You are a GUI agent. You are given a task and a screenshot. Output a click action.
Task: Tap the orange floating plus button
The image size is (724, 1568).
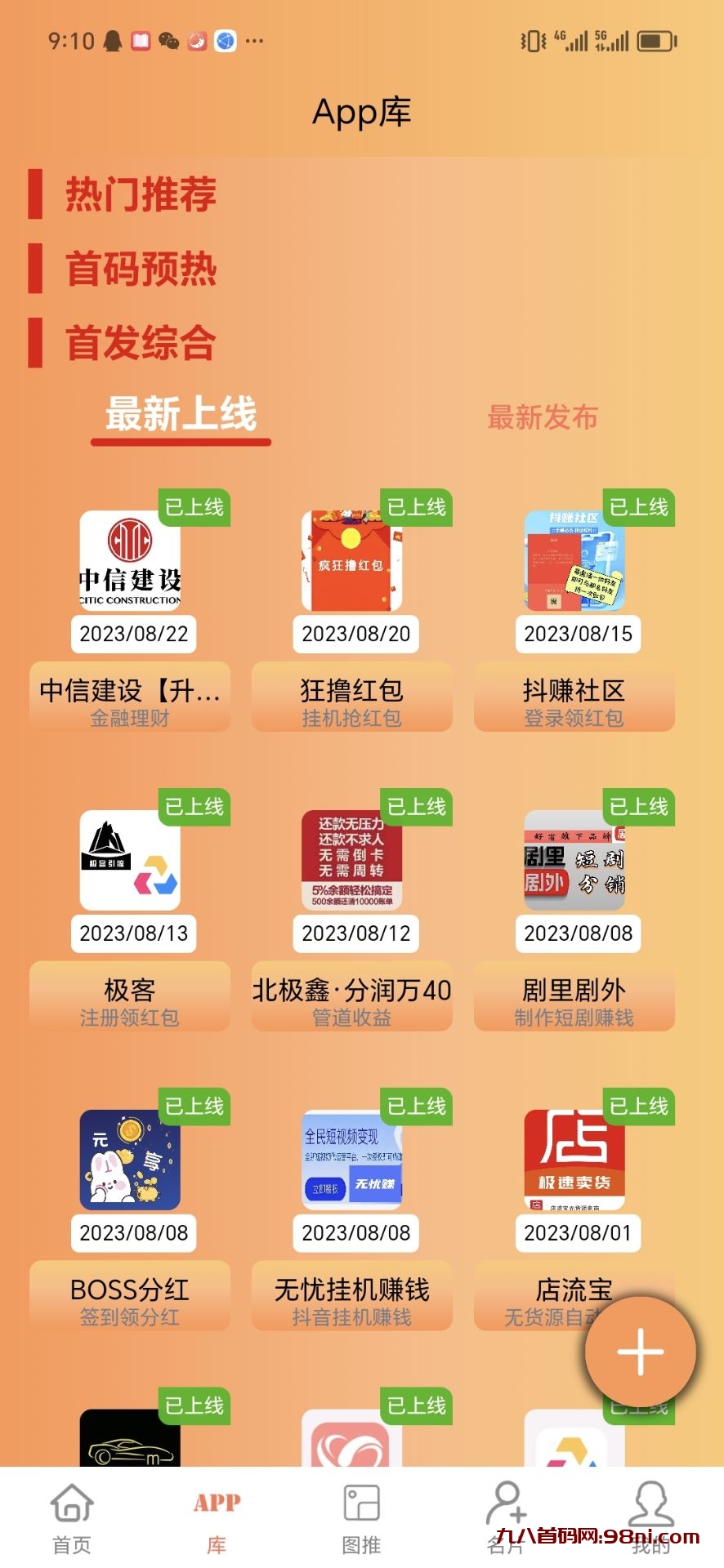640,1352
